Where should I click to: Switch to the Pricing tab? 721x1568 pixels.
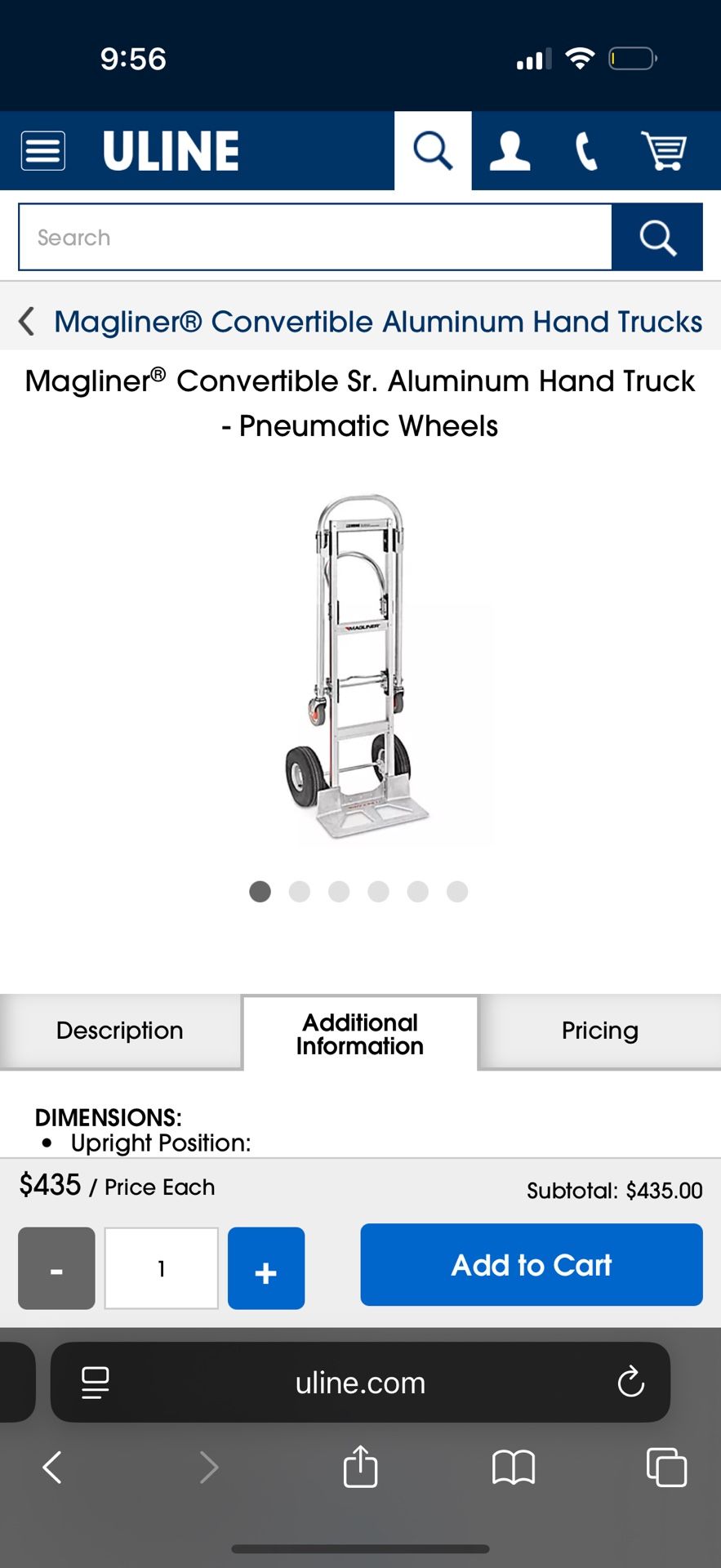click(599, 1031)
